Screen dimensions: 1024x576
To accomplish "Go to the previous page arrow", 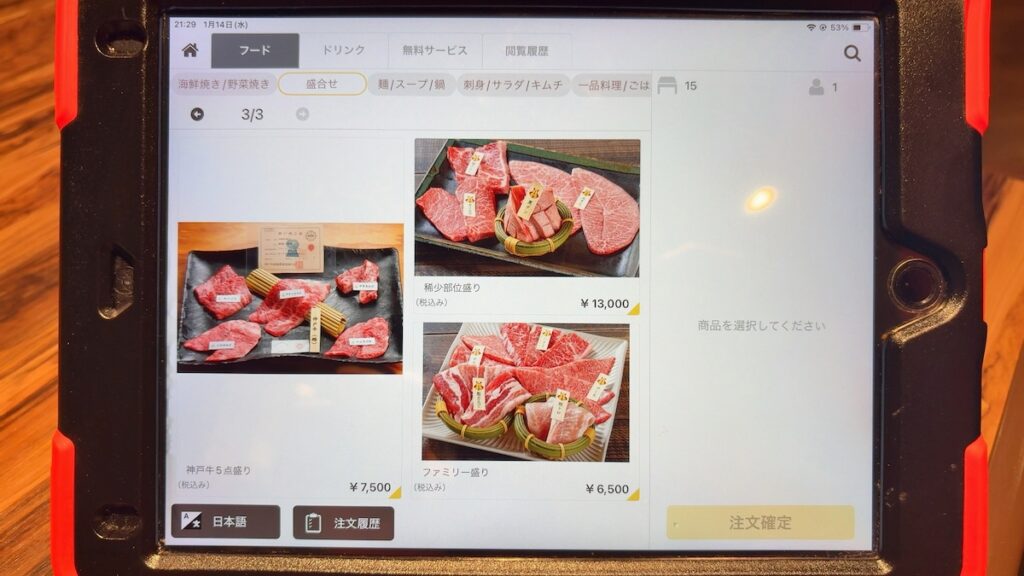I will coord(197,114).
